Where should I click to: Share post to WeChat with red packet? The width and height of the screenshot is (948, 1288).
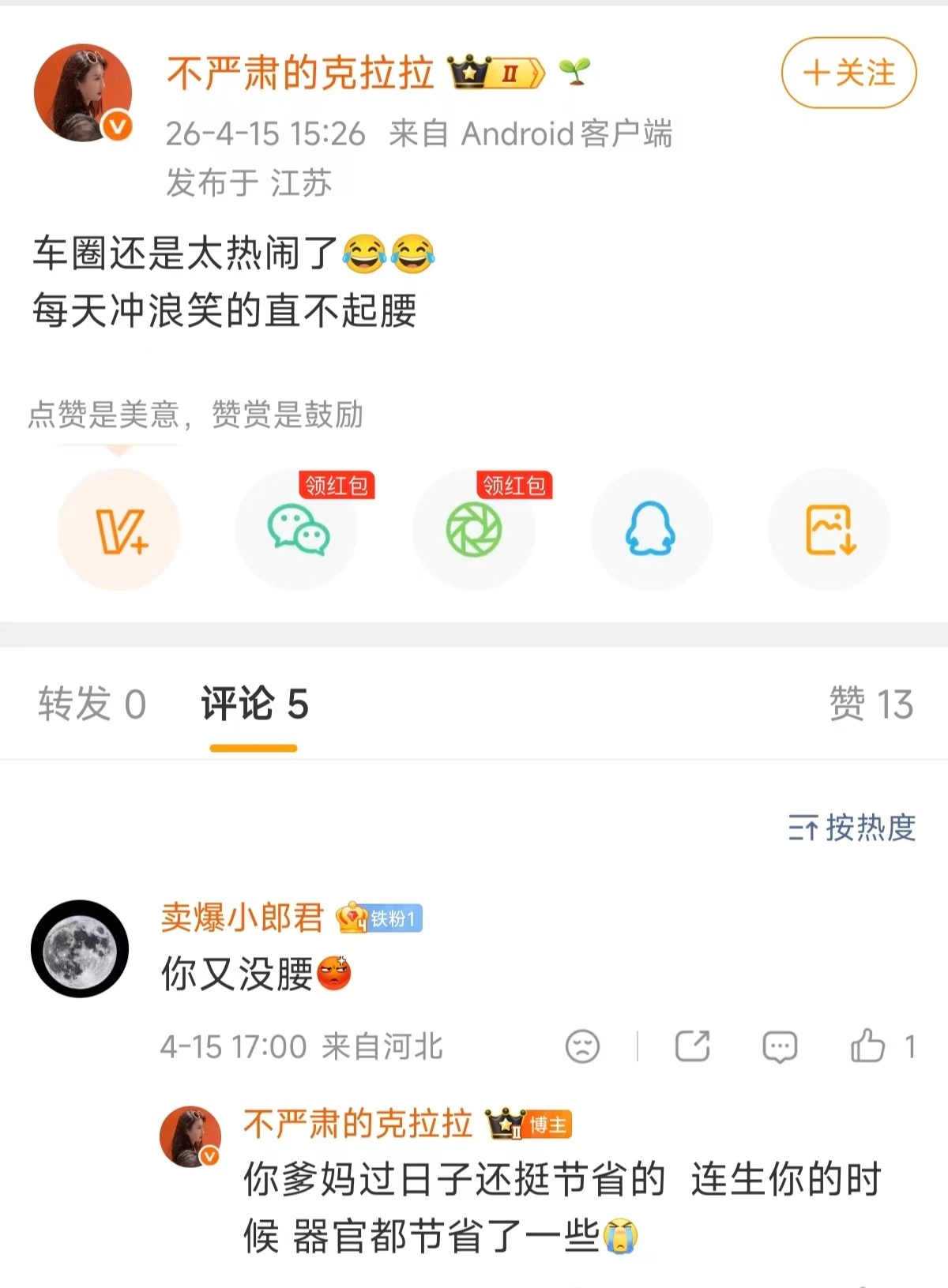click(x=296, y=531)
